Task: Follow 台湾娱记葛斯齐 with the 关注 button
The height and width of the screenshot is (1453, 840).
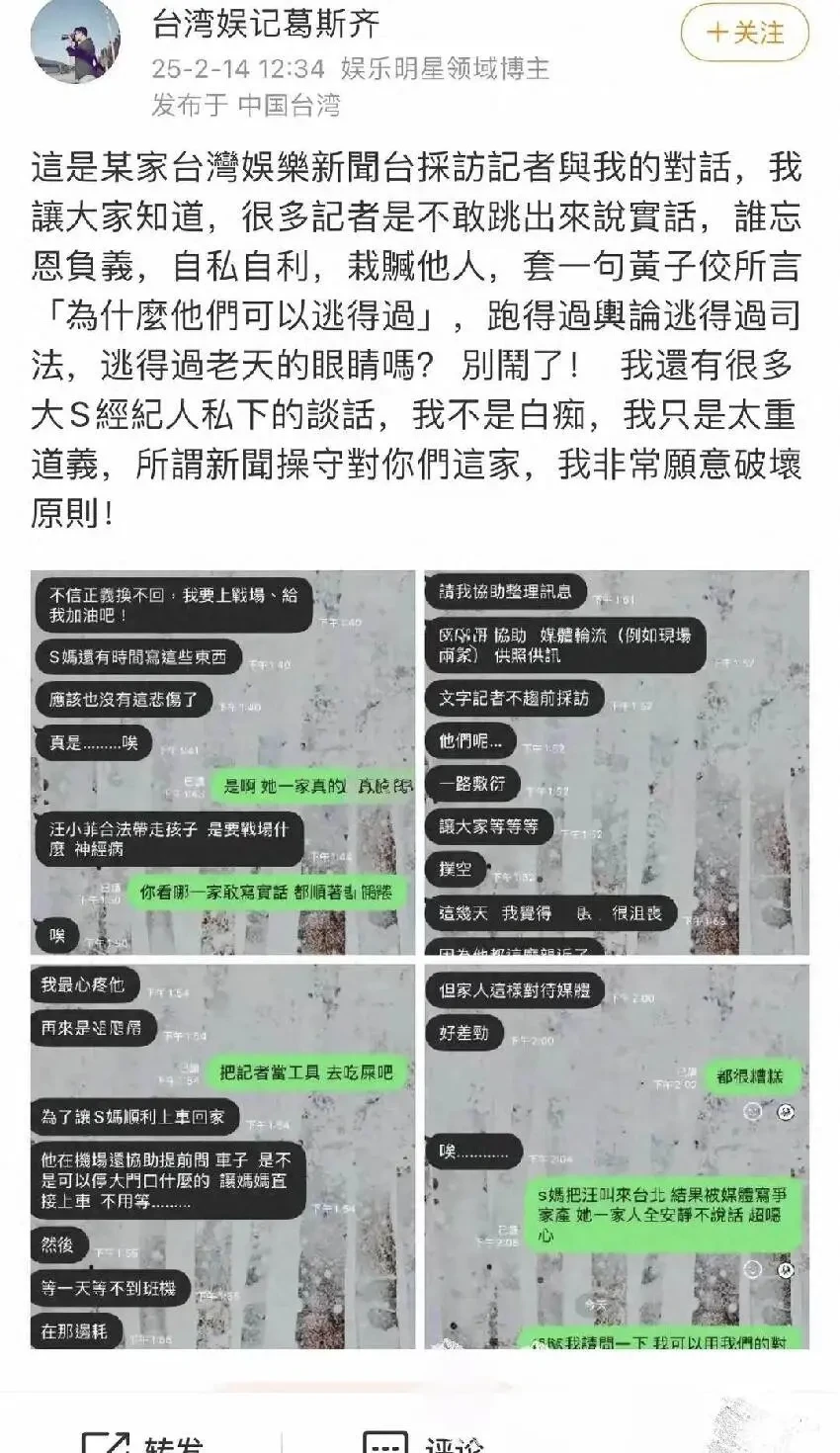Action: coord(744,34)
